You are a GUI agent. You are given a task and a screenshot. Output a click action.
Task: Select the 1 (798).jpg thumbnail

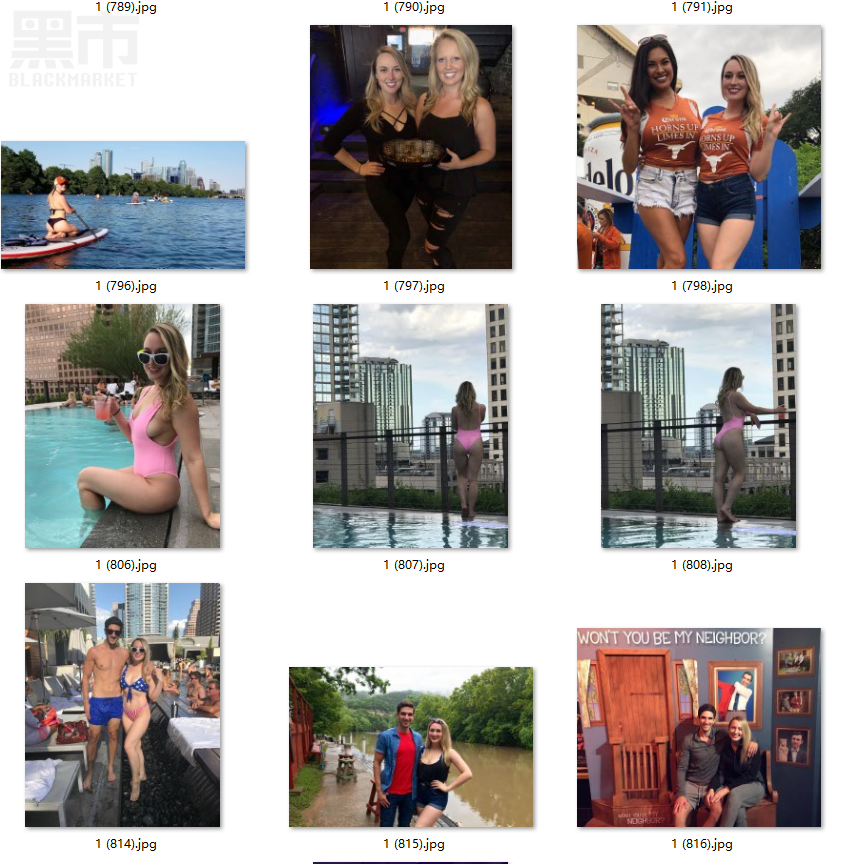(x=699, y=147)
